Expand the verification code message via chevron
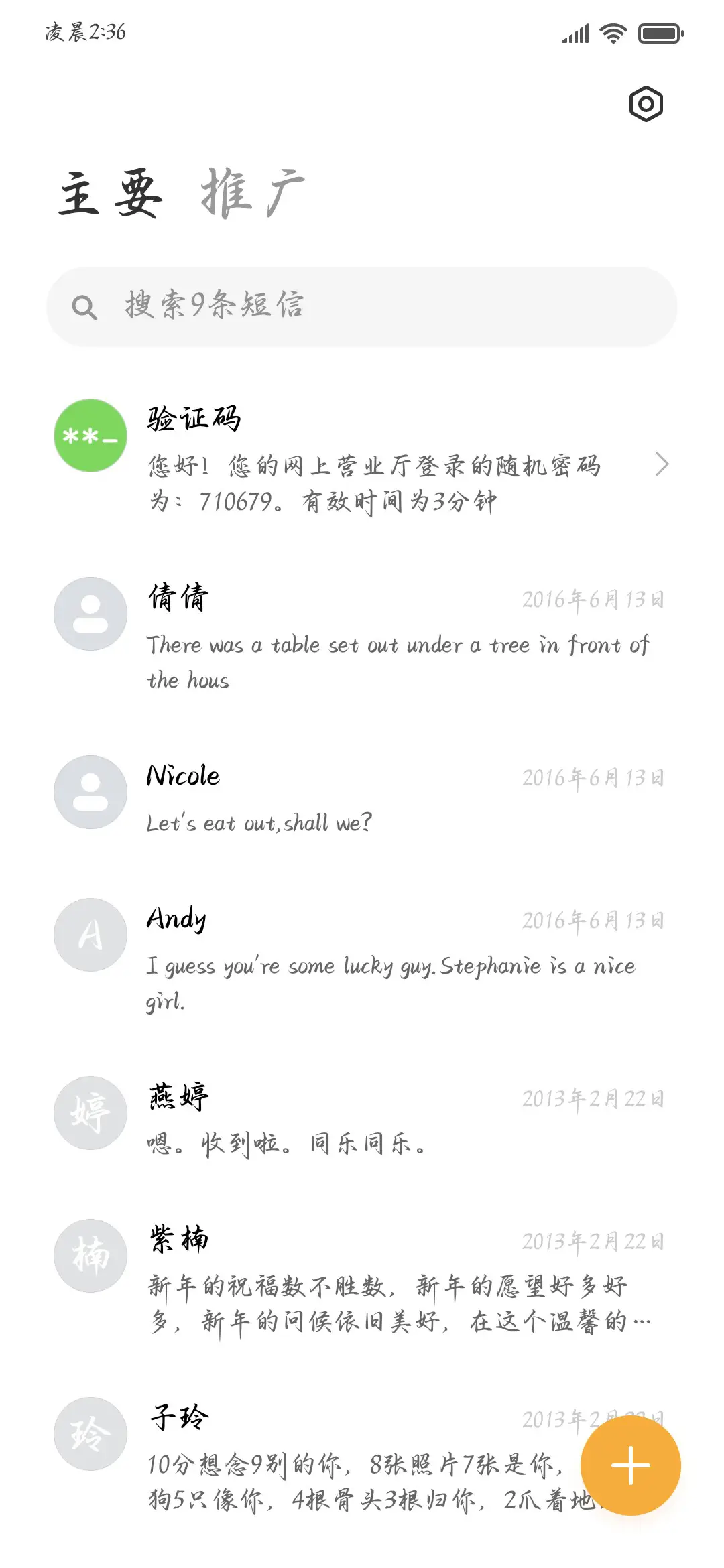This screenshot has height=1568, width=724. (663, 464)
